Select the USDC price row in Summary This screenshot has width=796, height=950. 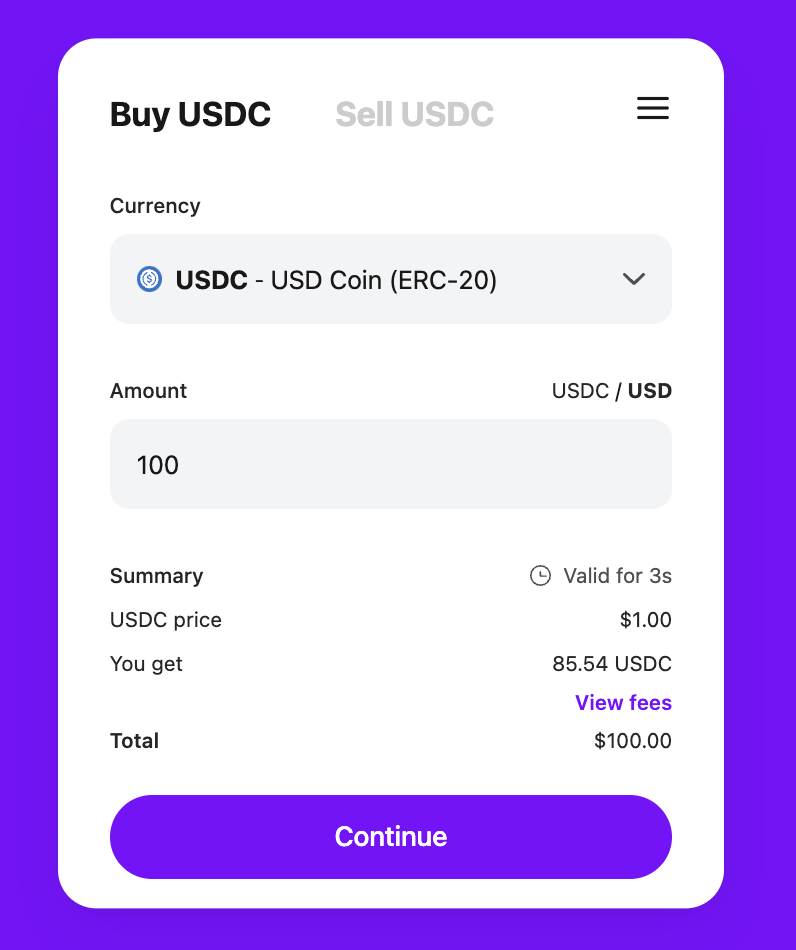[166, 620]
